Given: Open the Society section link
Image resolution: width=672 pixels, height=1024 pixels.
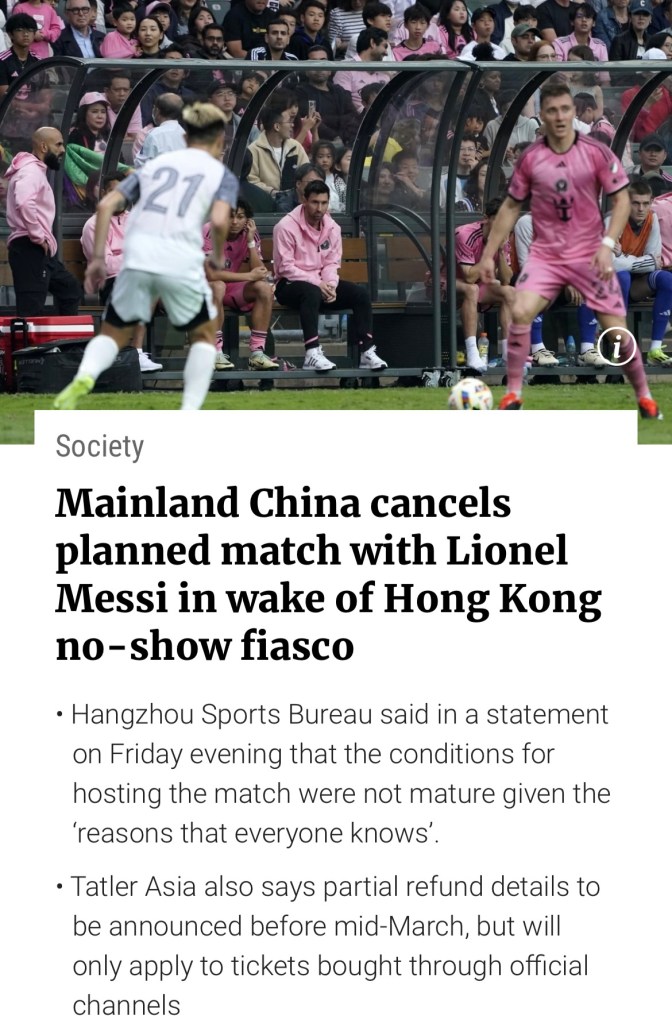Looking at the screenshot, I should click(100, 446).
